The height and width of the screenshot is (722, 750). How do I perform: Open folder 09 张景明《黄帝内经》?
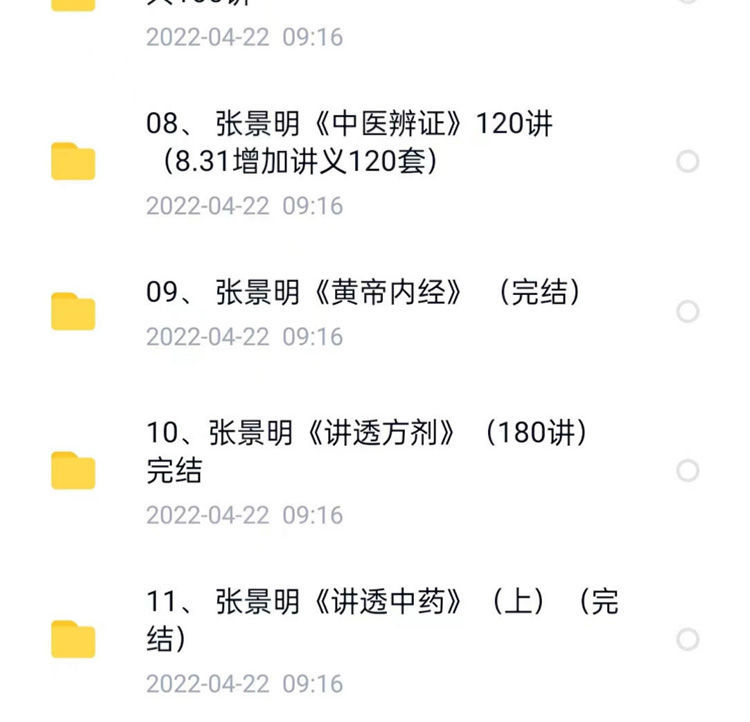363,293
